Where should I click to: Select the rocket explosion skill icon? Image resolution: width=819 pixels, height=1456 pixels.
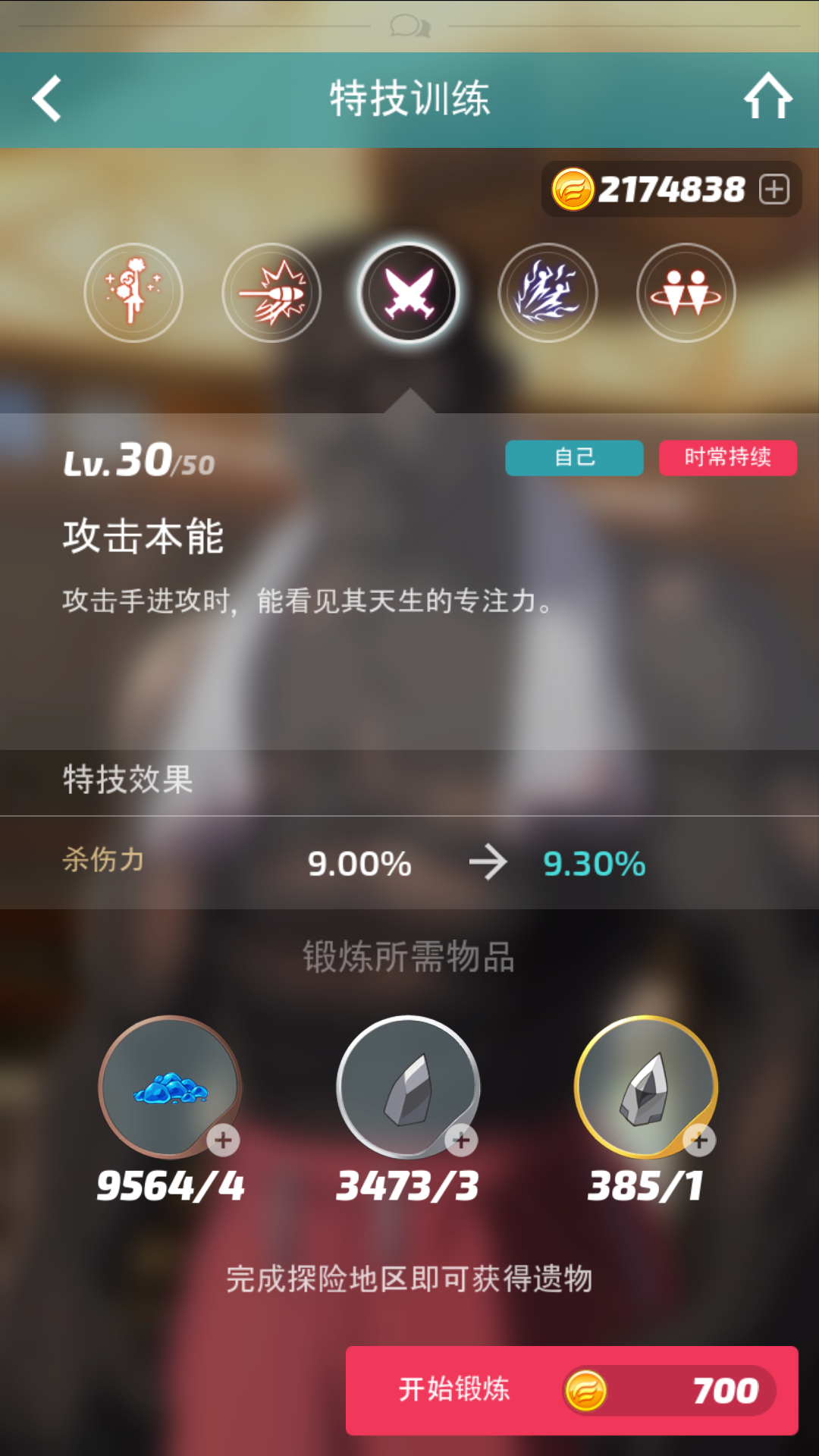[271, 293]
